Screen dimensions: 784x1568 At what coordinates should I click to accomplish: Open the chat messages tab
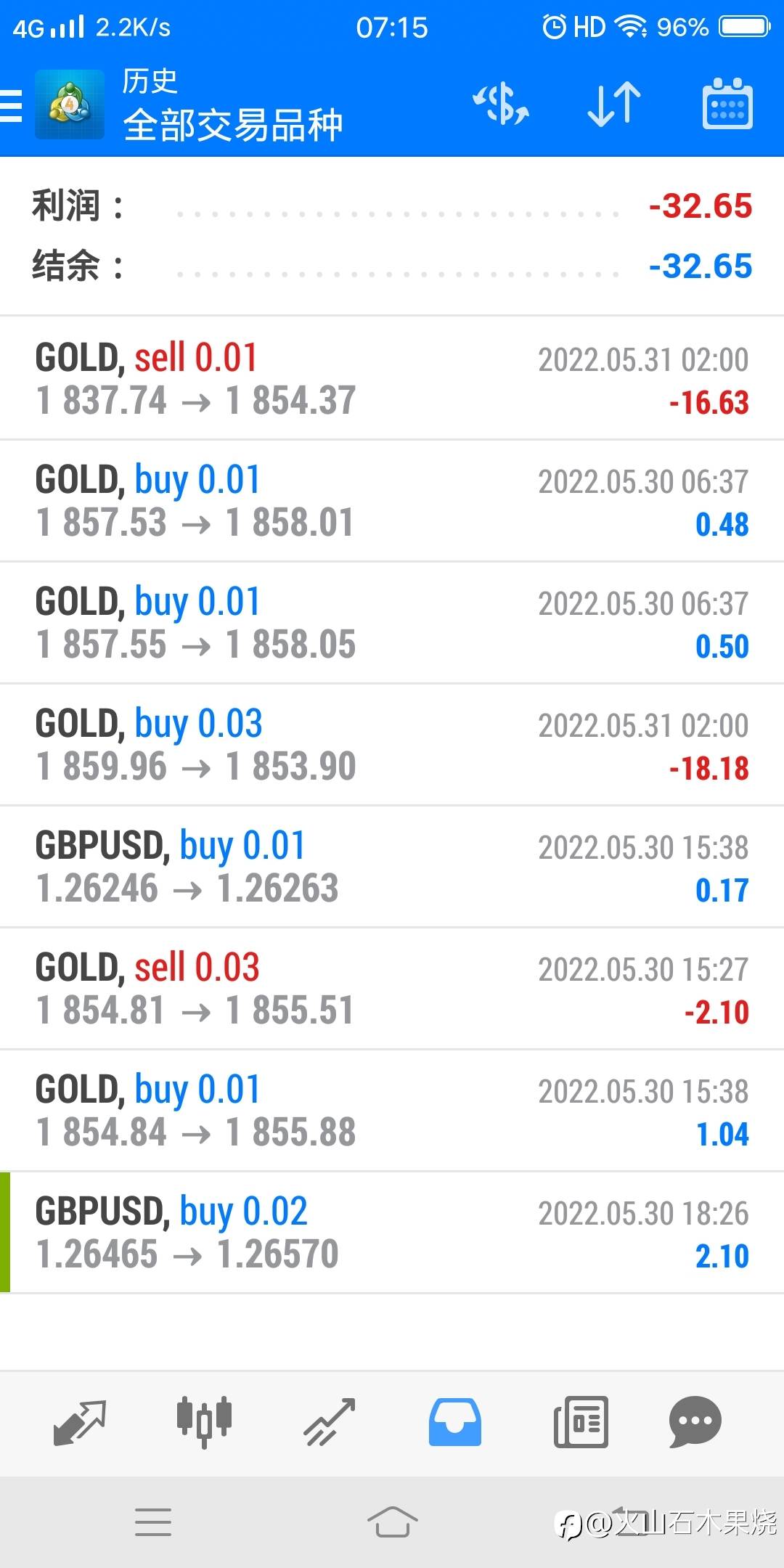(695, 1423)
